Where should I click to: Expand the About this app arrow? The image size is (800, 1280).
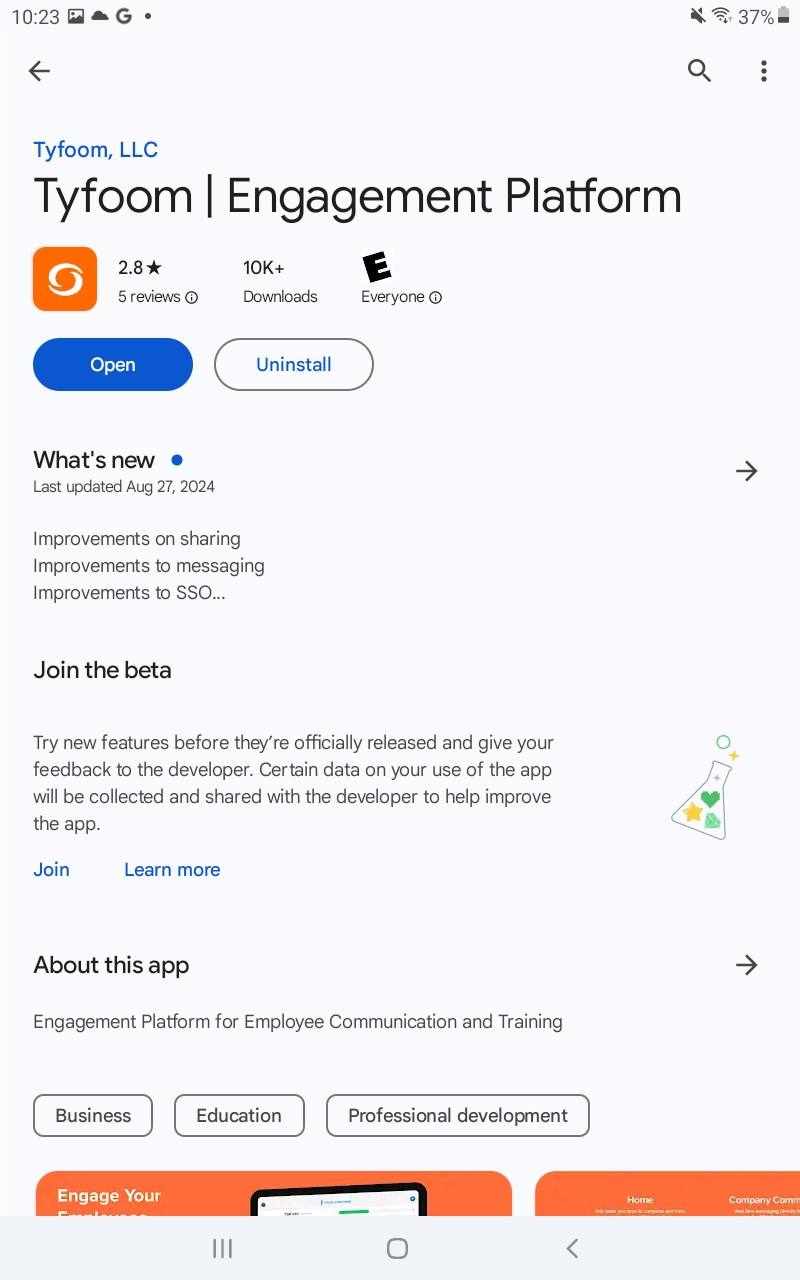coord(746,965)
